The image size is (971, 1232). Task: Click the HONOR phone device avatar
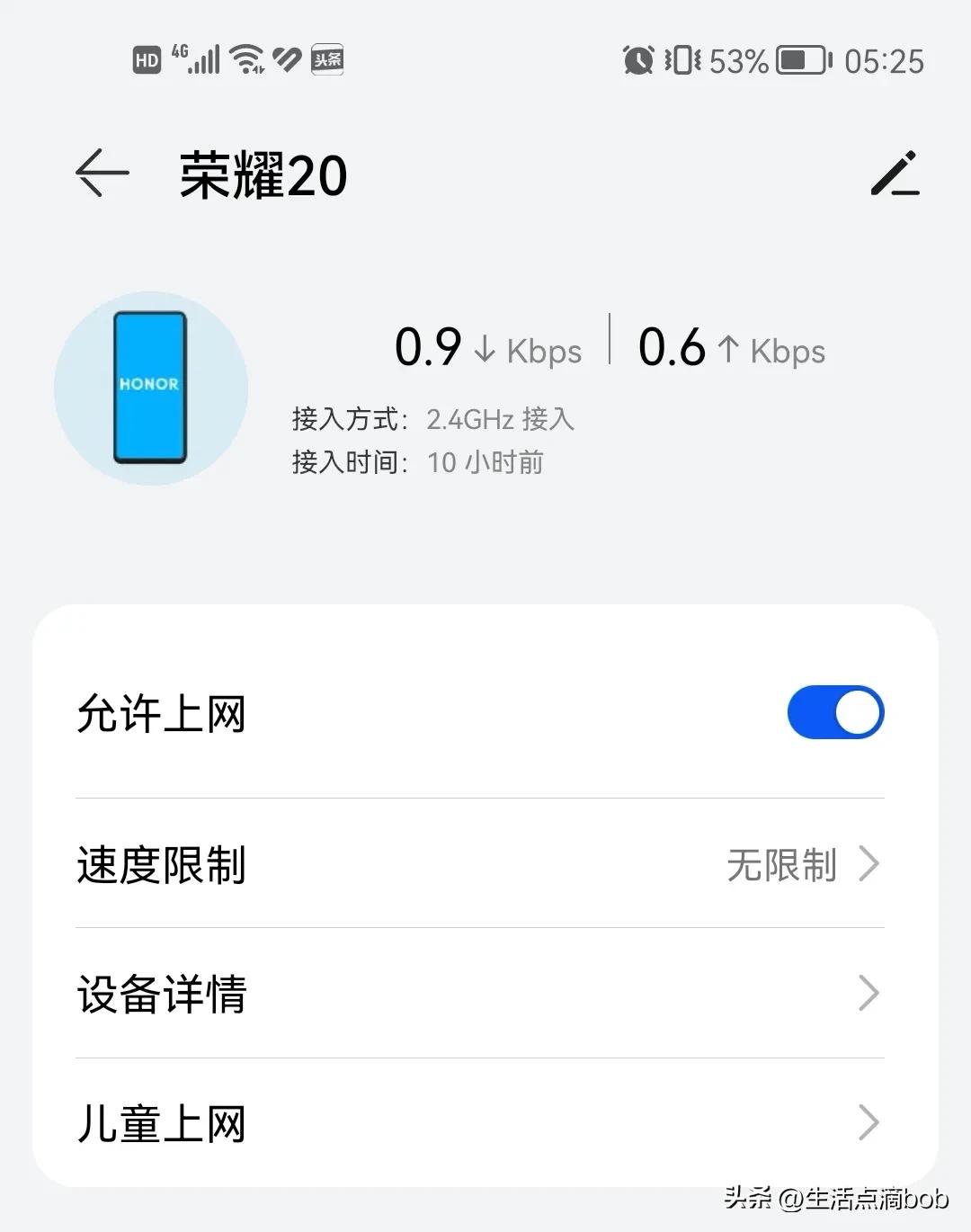pyautogui.click(x=151, y=387)
